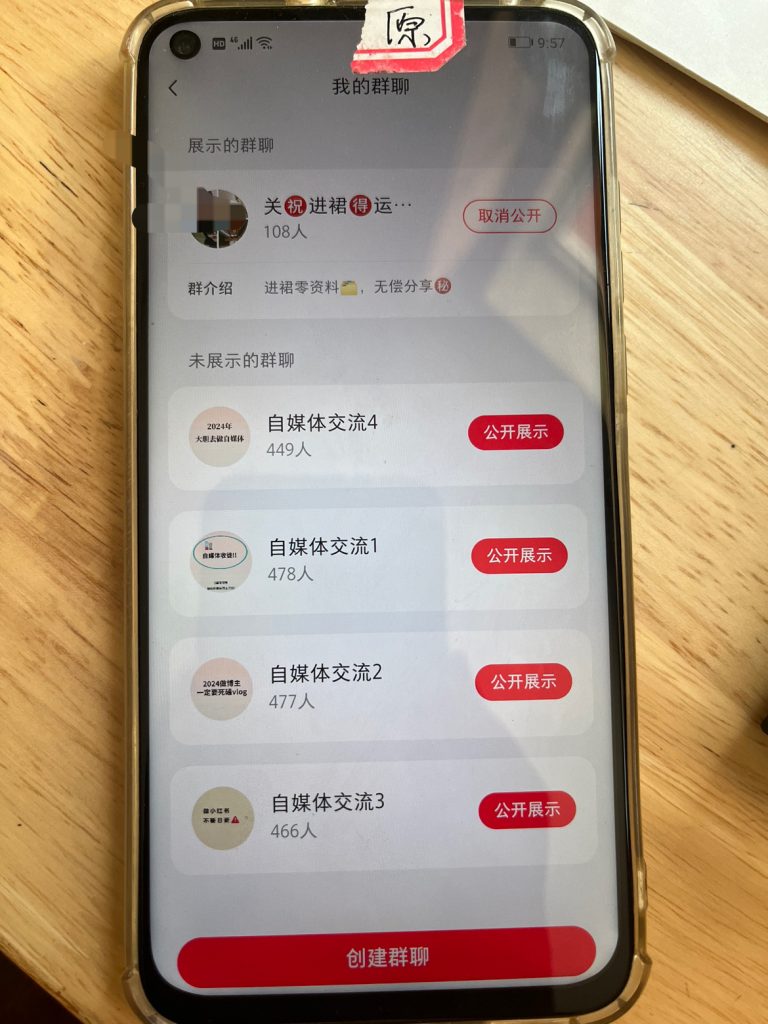Tap 公开展示 for 自媒体交流1

tap(519, 556)
